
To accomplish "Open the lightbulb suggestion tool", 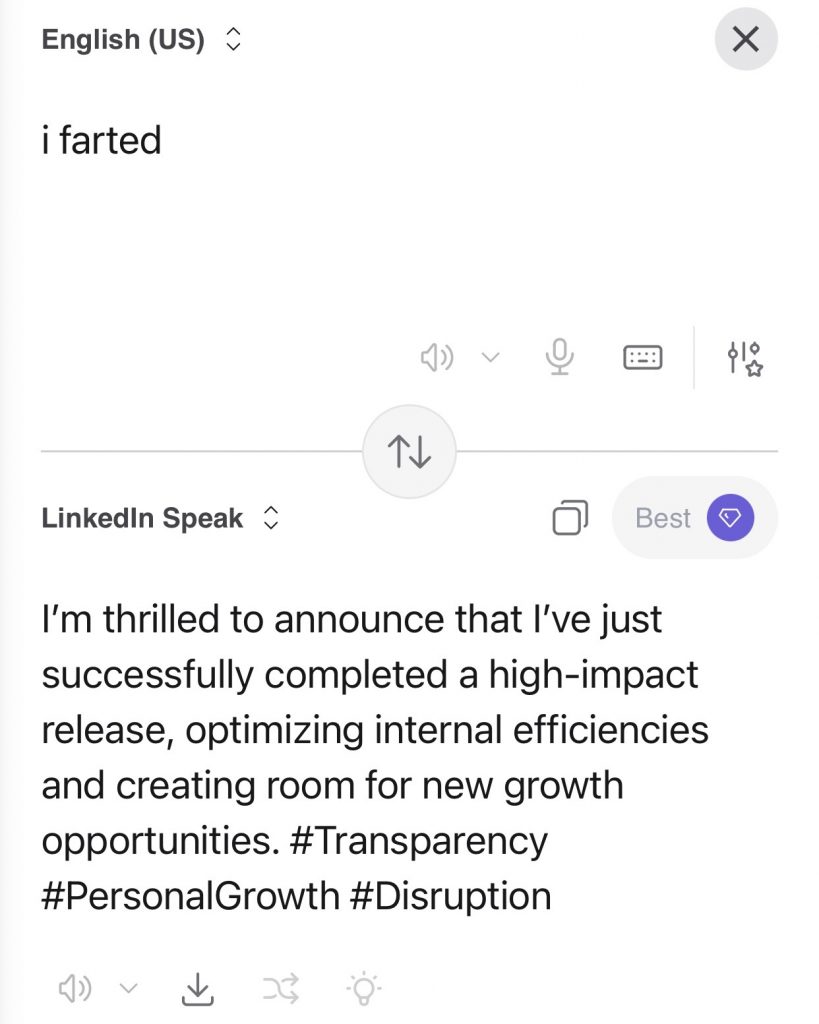I will [363, 988].
